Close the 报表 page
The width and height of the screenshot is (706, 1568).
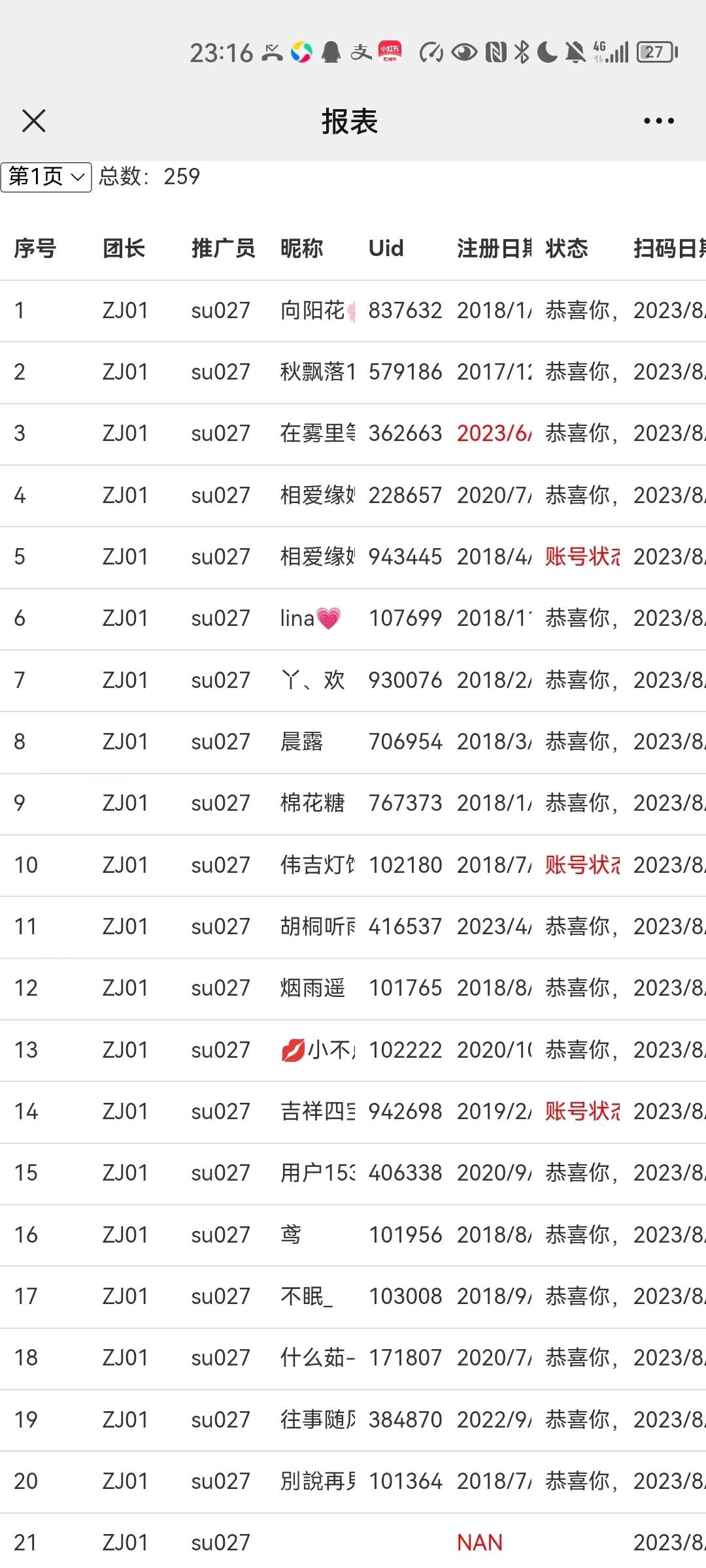pyautogui.click(x=34, y=121)
